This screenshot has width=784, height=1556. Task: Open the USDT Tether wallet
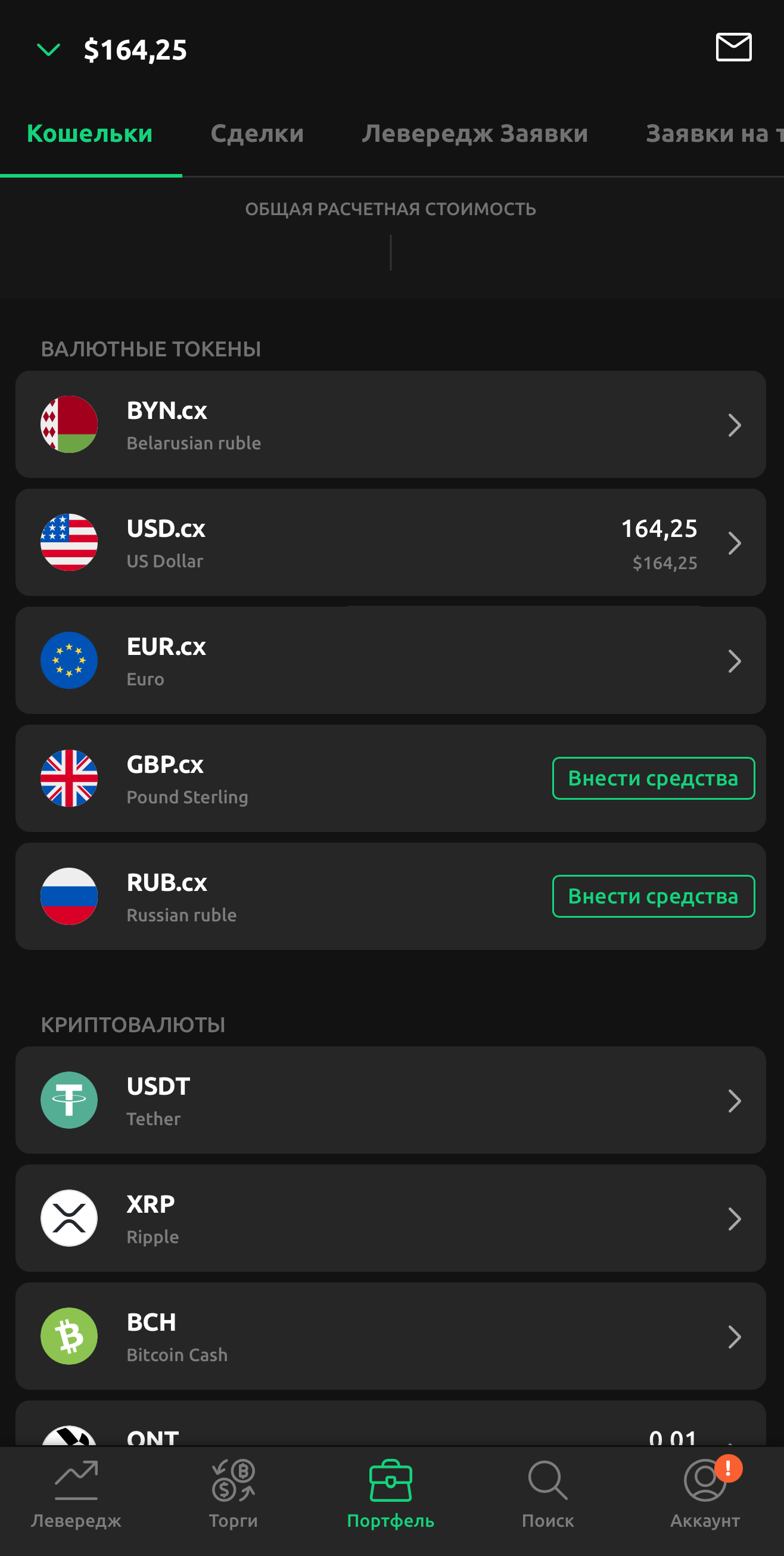(x=390, y=1100)
